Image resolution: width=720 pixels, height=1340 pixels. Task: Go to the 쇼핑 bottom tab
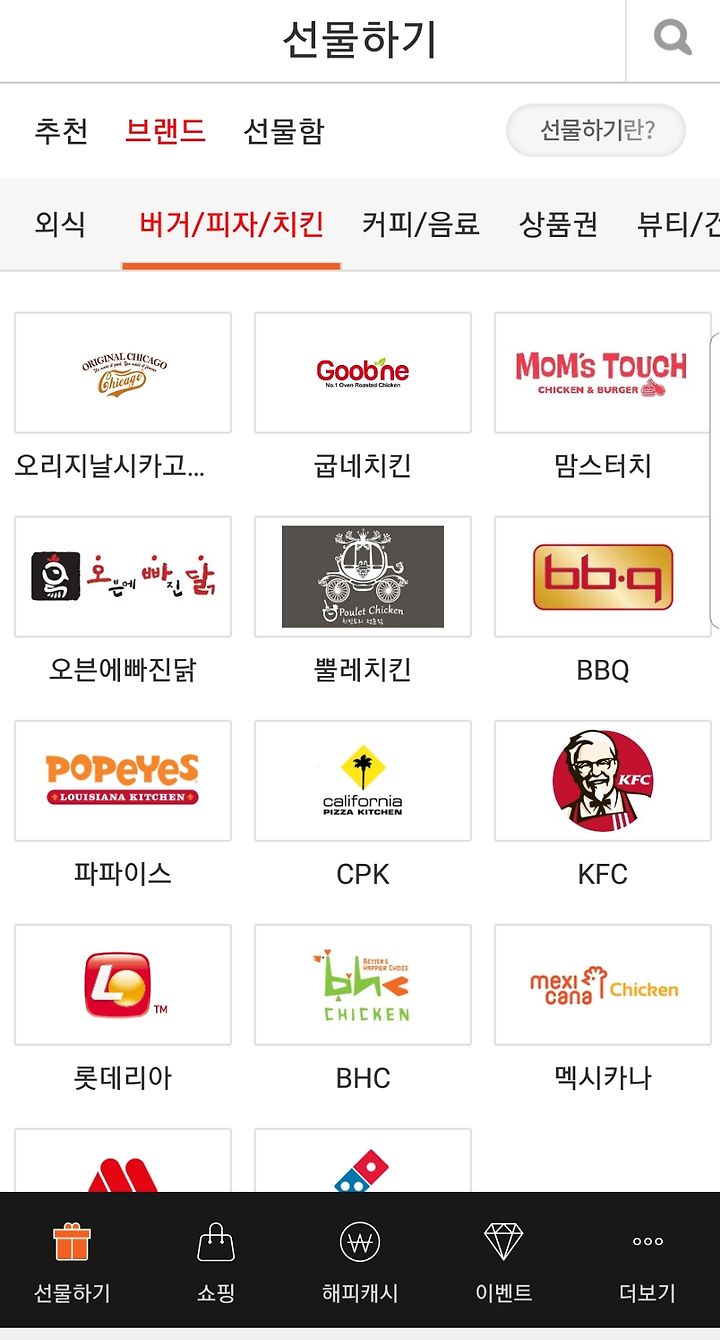216,1262
